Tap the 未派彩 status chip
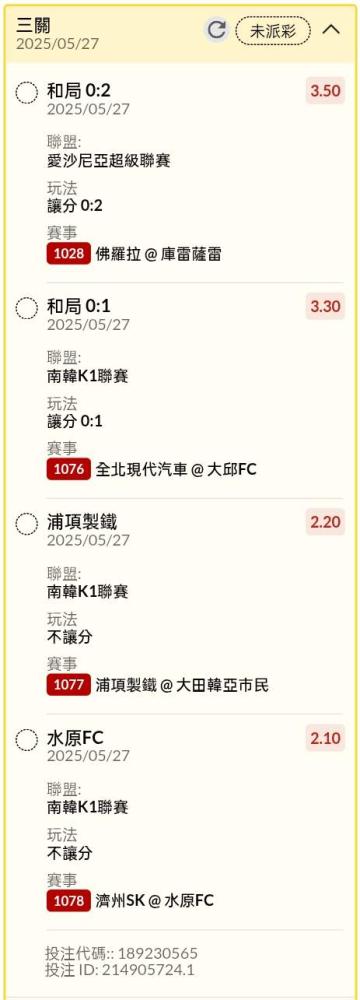Viewport: 360px width, 1000px height. 273,31
